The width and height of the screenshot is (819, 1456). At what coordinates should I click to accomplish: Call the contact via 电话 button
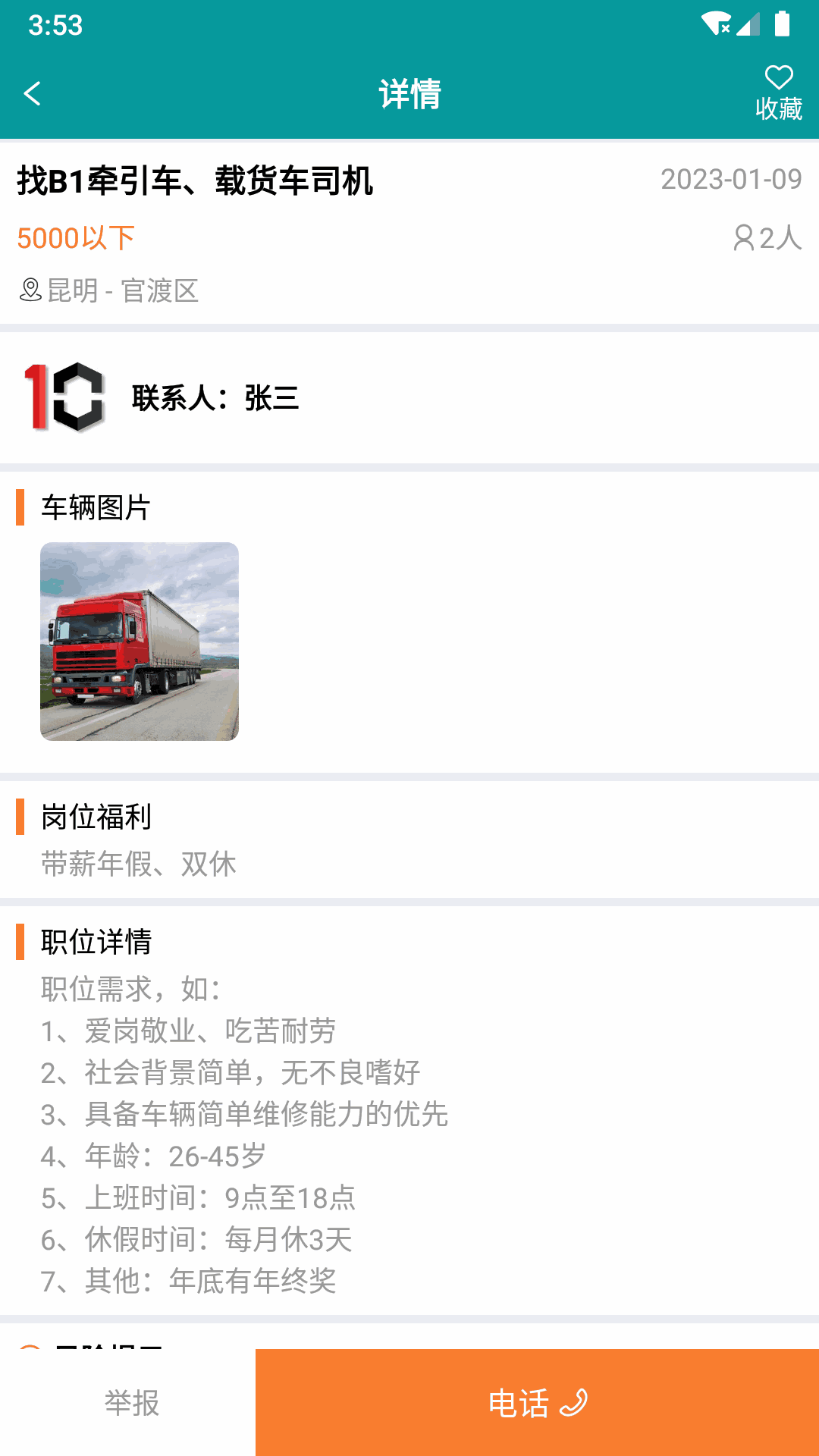536,1402
